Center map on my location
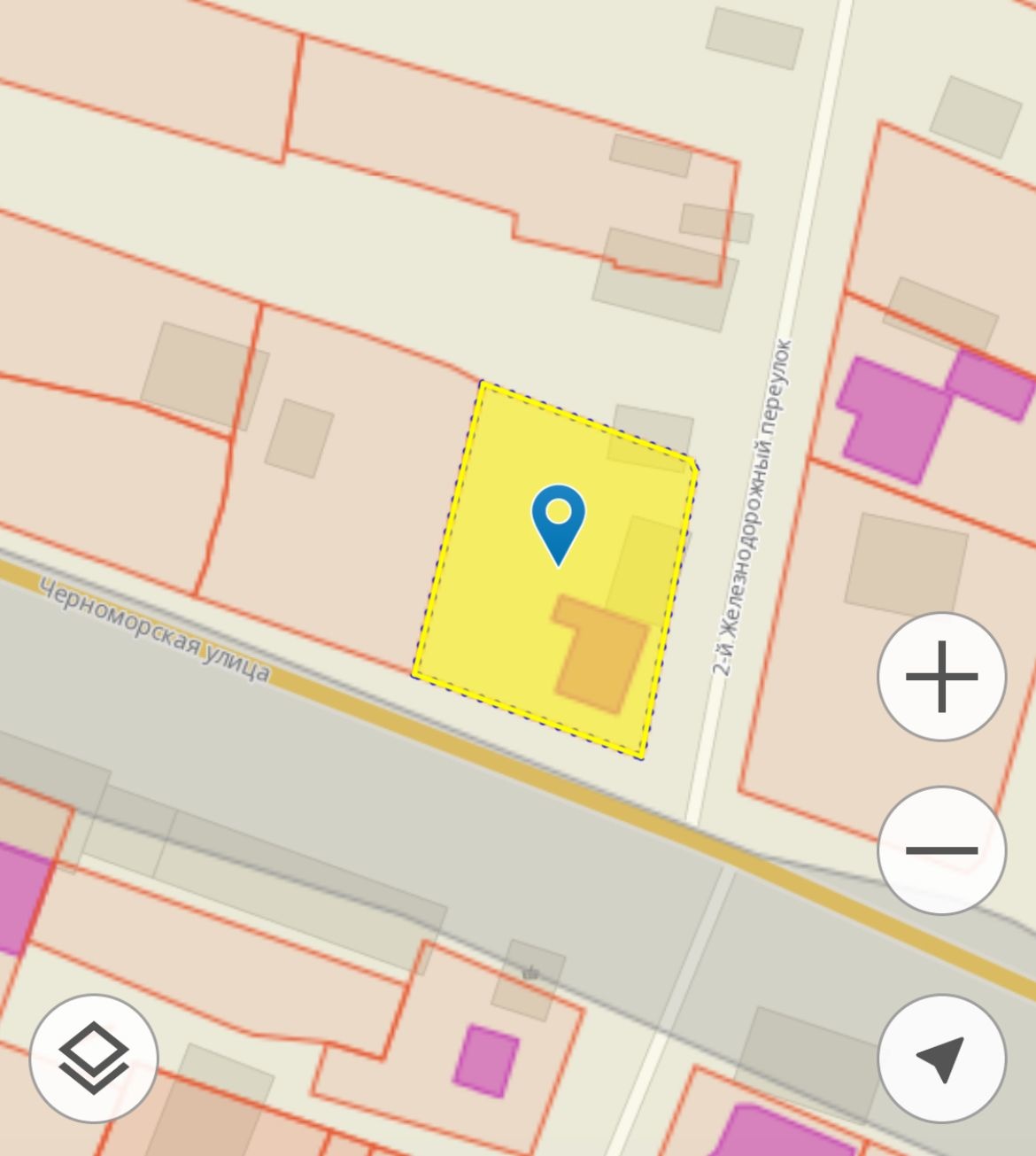 pos(941,1059)
